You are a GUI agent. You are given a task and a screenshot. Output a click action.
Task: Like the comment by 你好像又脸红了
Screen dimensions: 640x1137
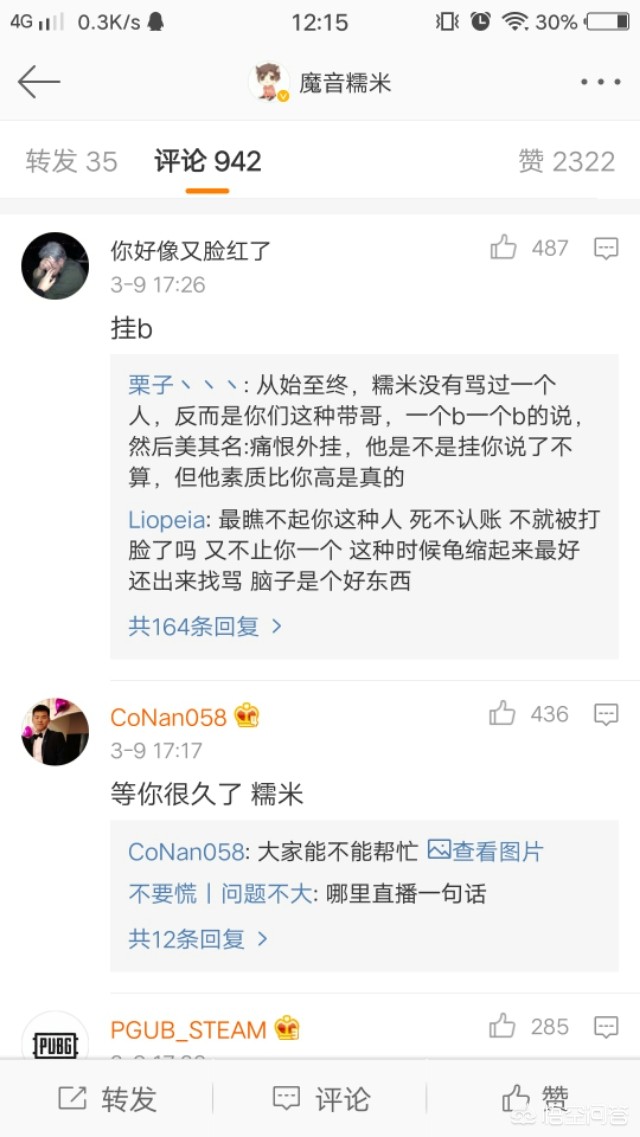(503, 248)
